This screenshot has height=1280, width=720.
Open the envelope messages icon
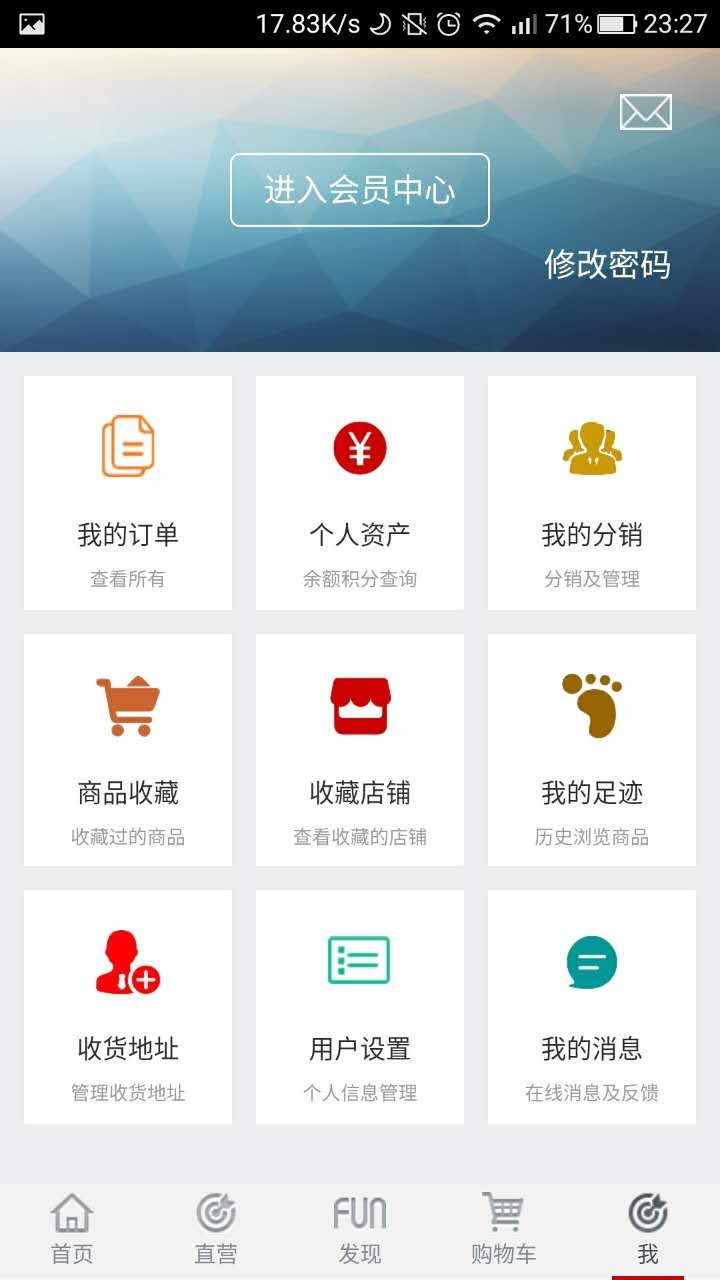tap(645, 112)
